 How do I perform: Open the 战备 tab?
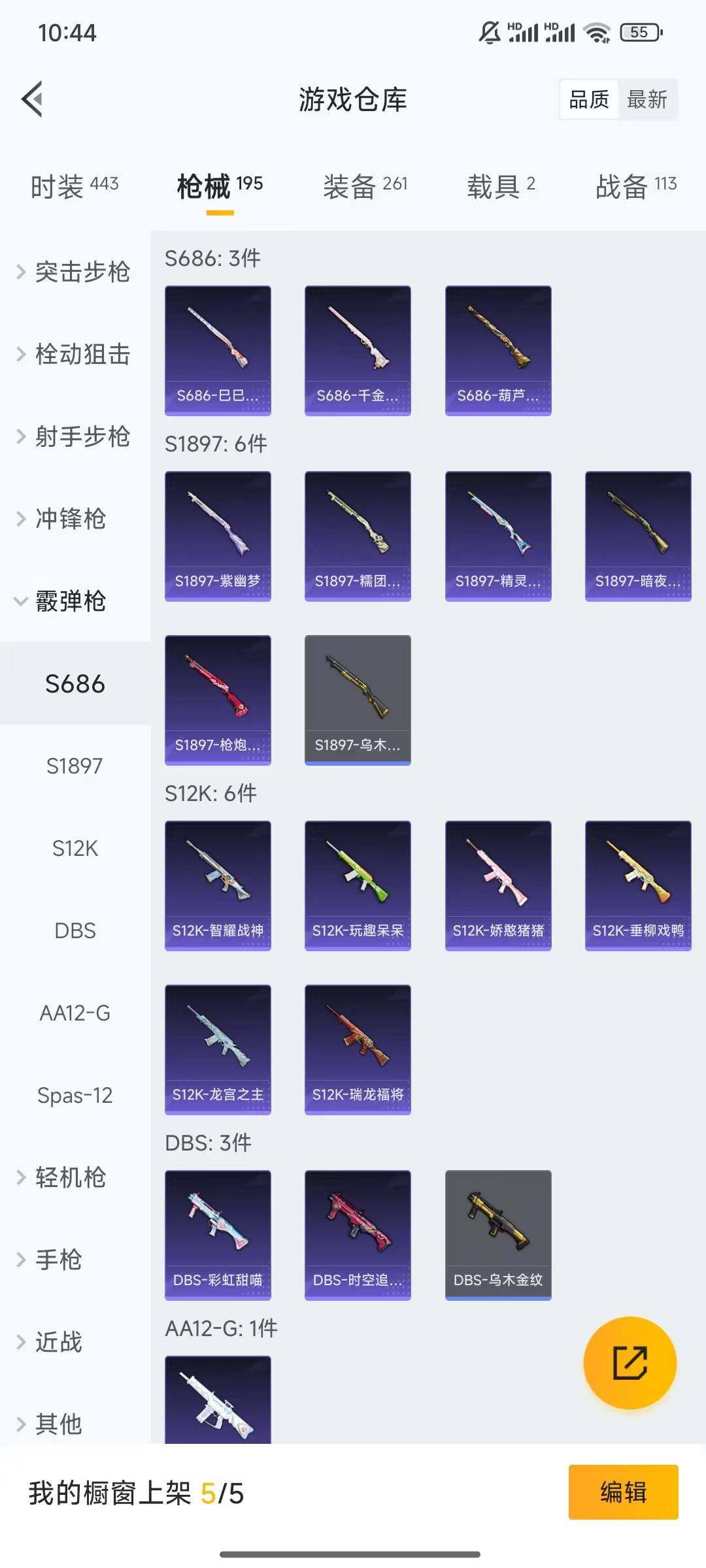click(x=635, y=186)
